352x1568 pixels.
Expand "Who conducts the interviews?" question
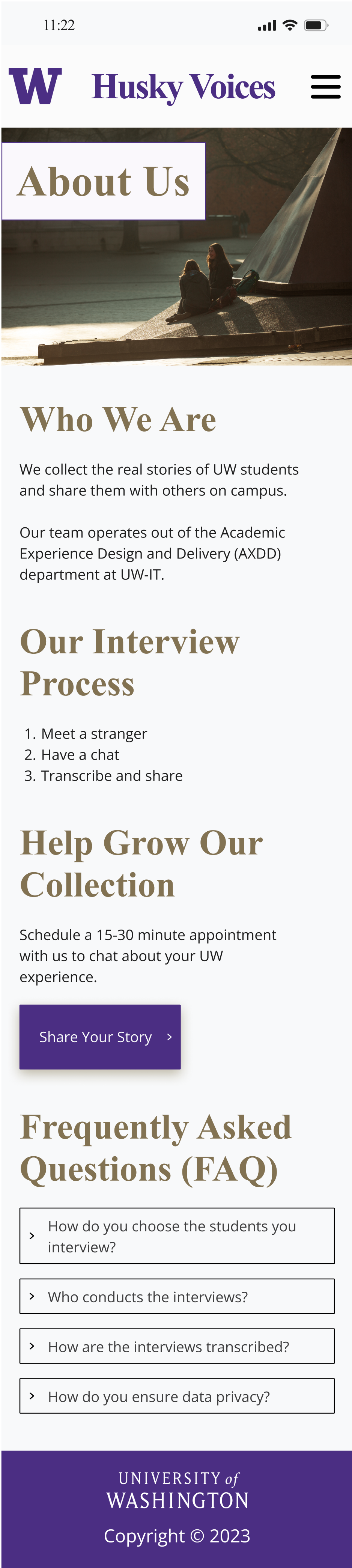(x=177, y=1297)
